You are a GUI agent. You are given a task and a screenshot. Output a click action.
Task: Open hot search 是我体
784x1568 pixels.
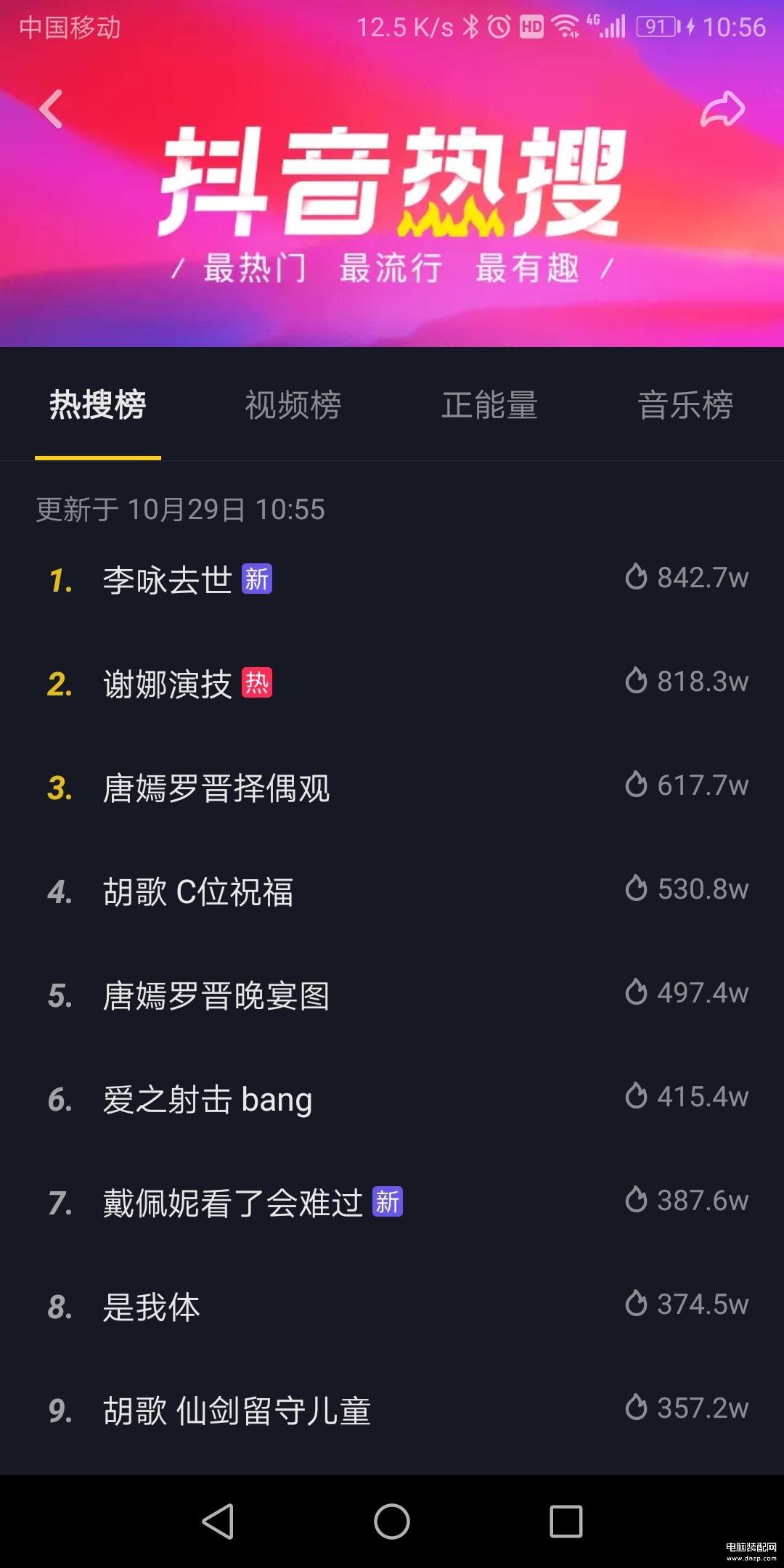392,1307
